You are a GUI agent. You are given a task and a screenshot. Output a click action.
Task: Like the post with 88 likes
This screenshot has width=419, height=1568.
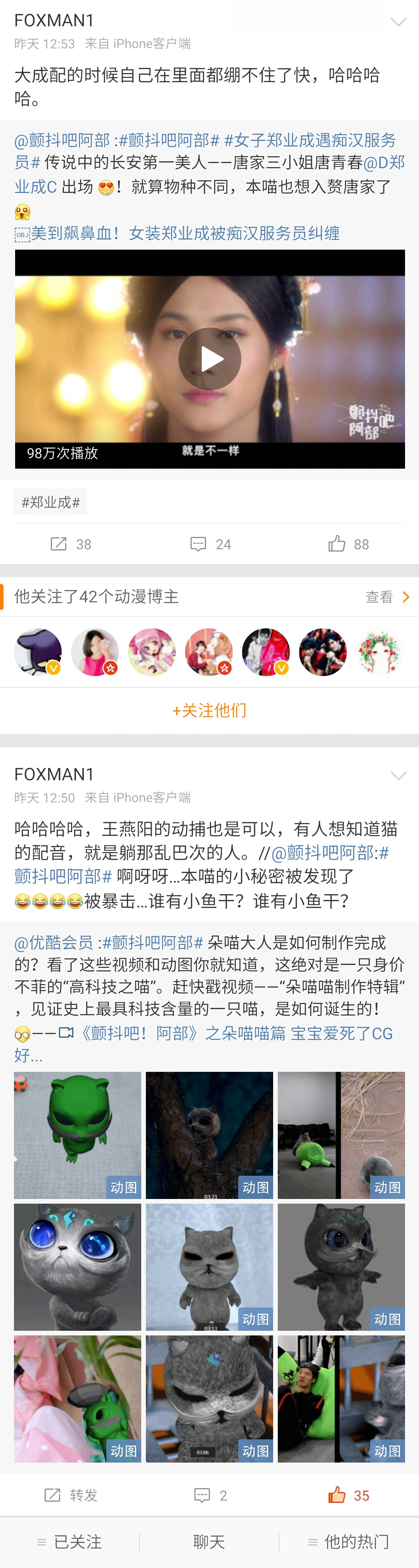348,544
